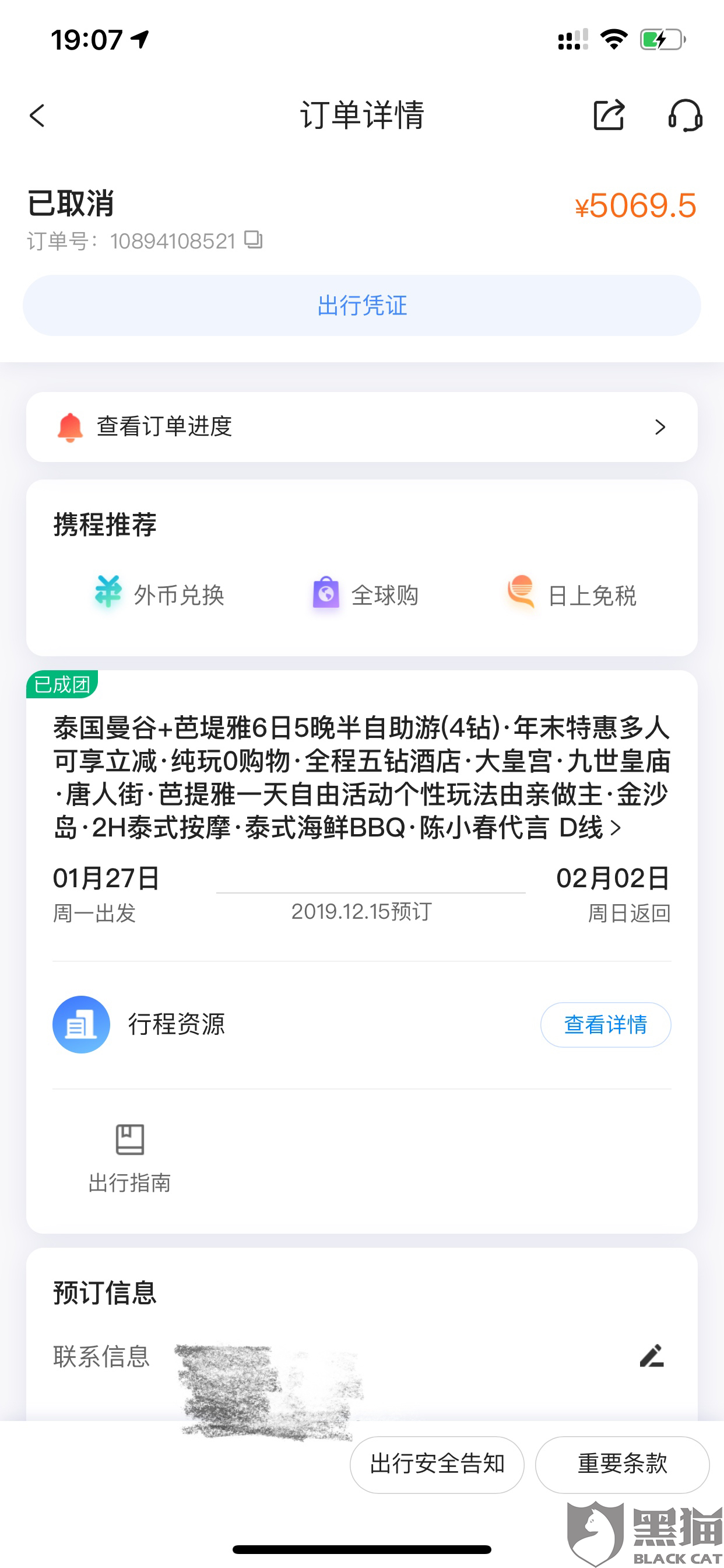Go back from order details
Viewport: 724px width, 1568px height.
37,115
